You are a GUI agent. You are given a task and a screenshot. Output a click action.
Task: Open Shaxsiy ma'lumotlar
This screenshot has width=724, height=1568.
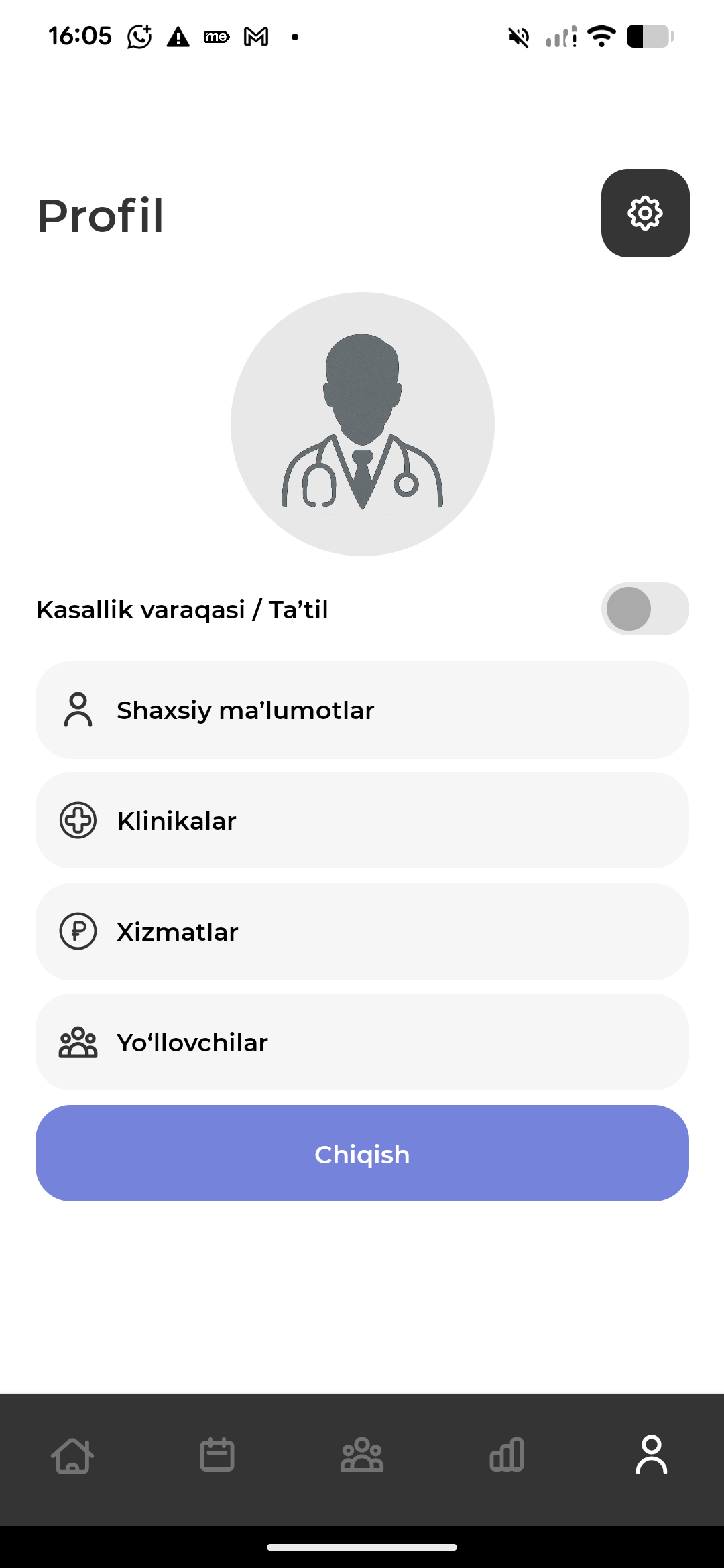click(362, 710)
